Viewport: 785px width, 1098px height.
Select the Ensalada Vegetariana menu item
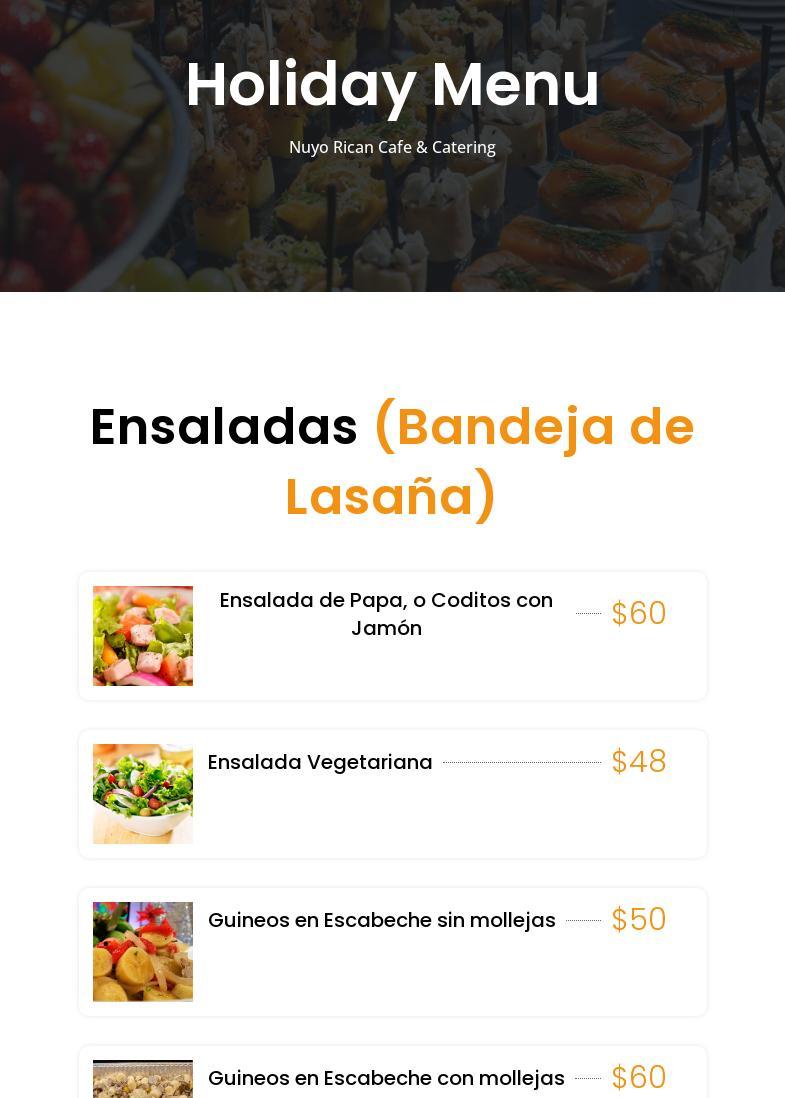320,762
